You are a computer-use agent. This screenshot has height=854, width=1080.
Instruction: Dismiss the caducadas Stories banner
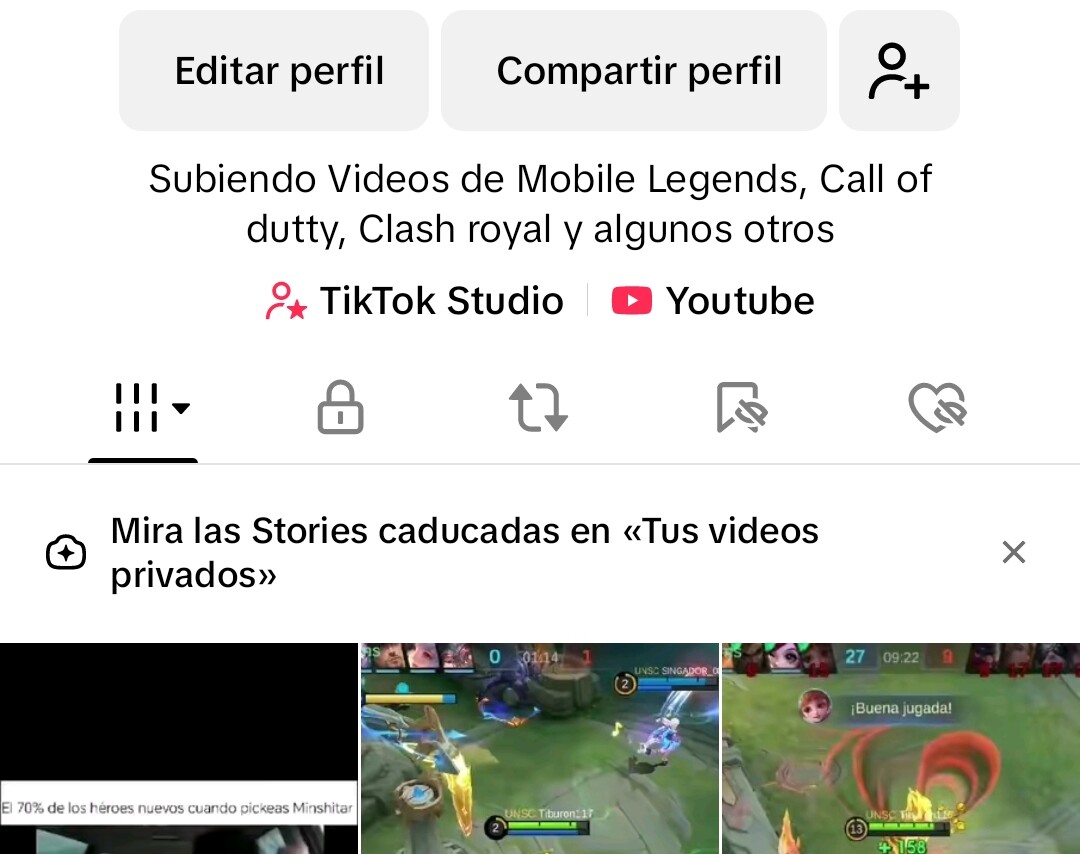pos(1013,552)
